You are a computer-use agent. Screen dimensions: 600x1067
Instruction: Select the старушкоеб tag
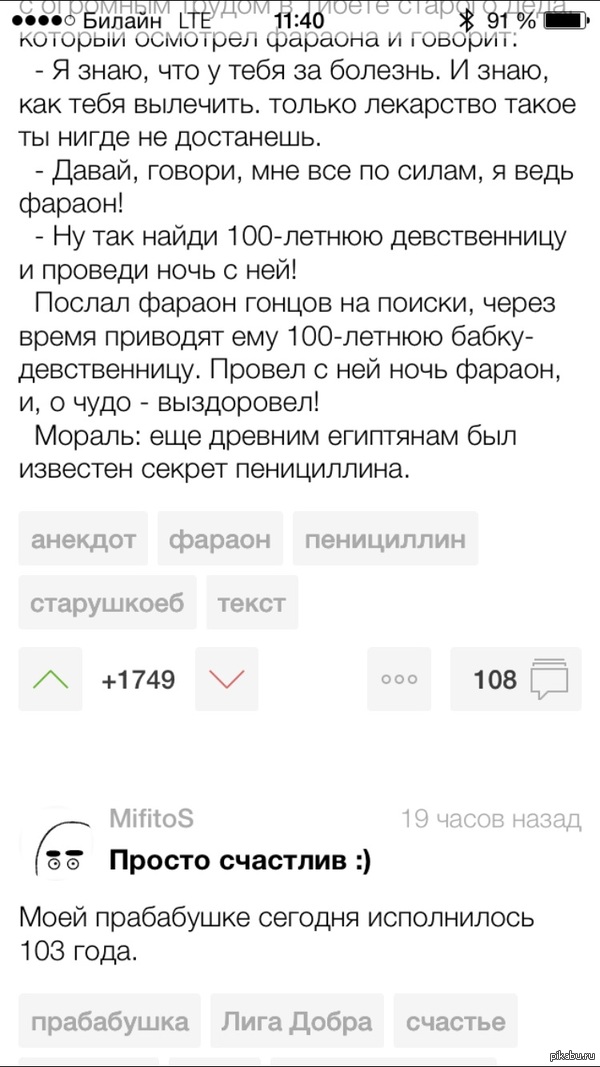[107, 603]
